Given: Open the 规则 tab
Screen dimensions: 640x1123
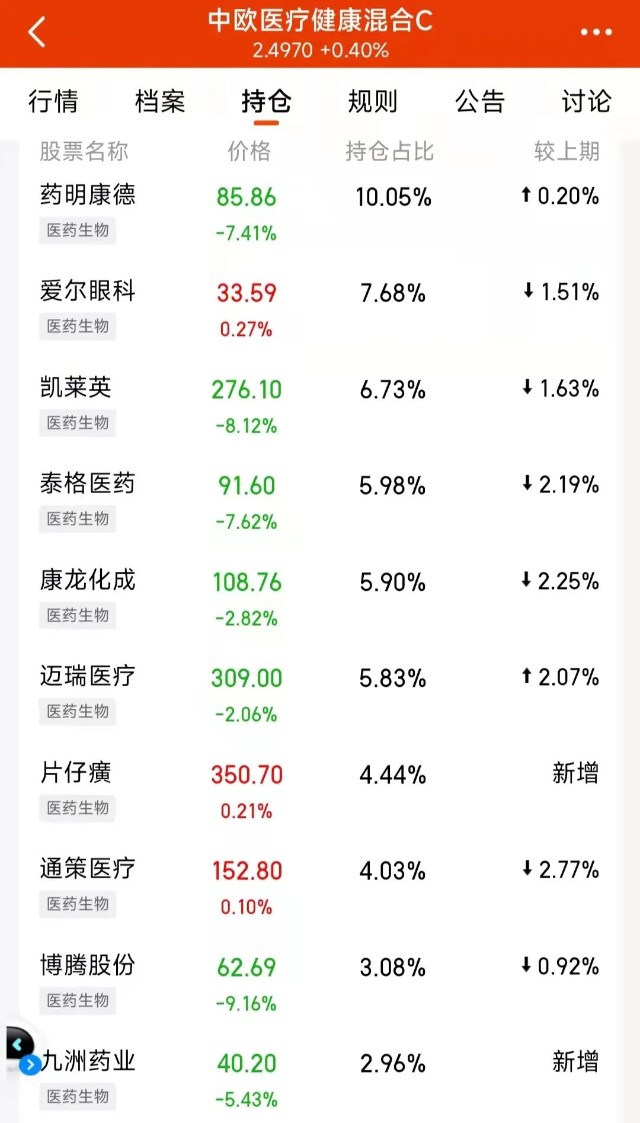Looking at the screenshot, I should tap(372, 102).
